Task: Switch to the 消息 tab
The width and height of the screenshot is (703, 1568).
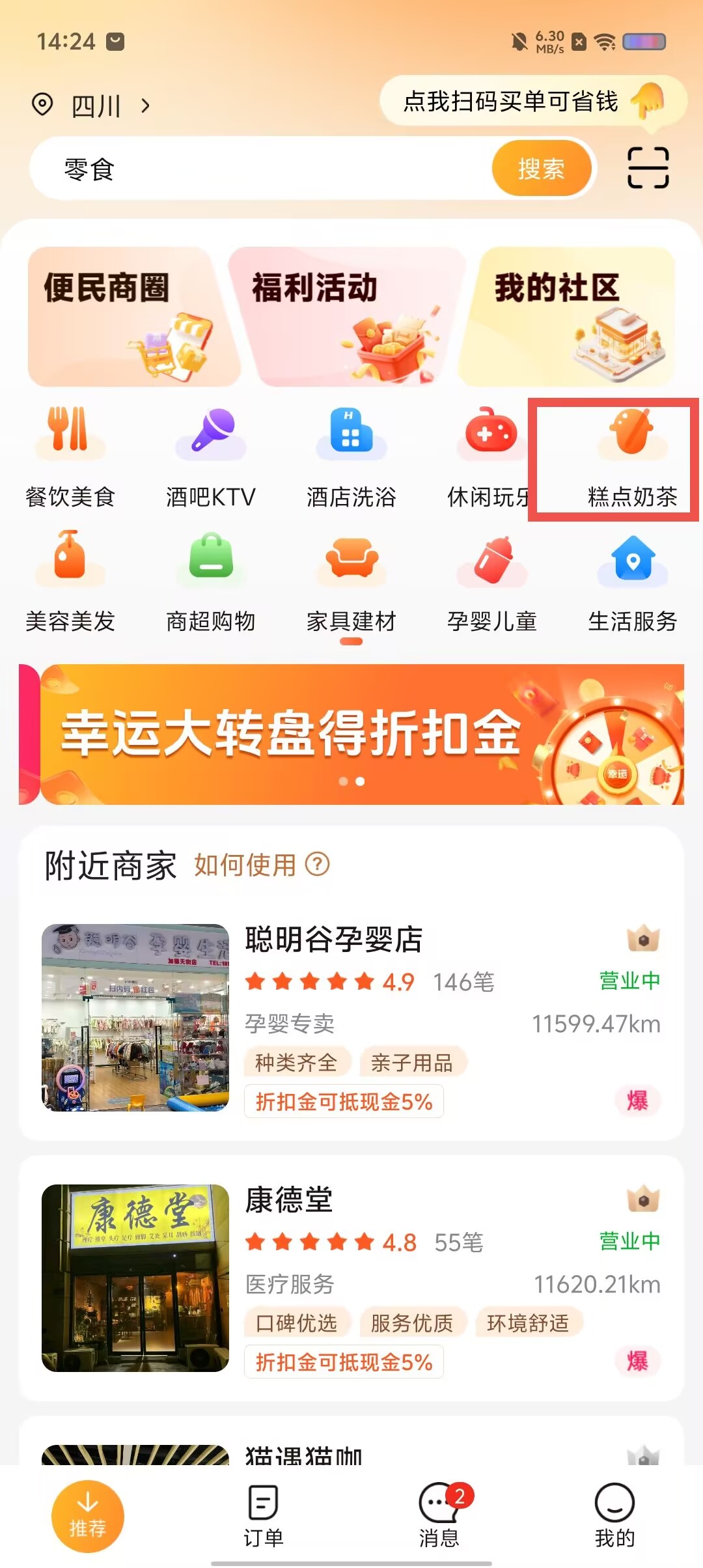Action: [439, 1515]
